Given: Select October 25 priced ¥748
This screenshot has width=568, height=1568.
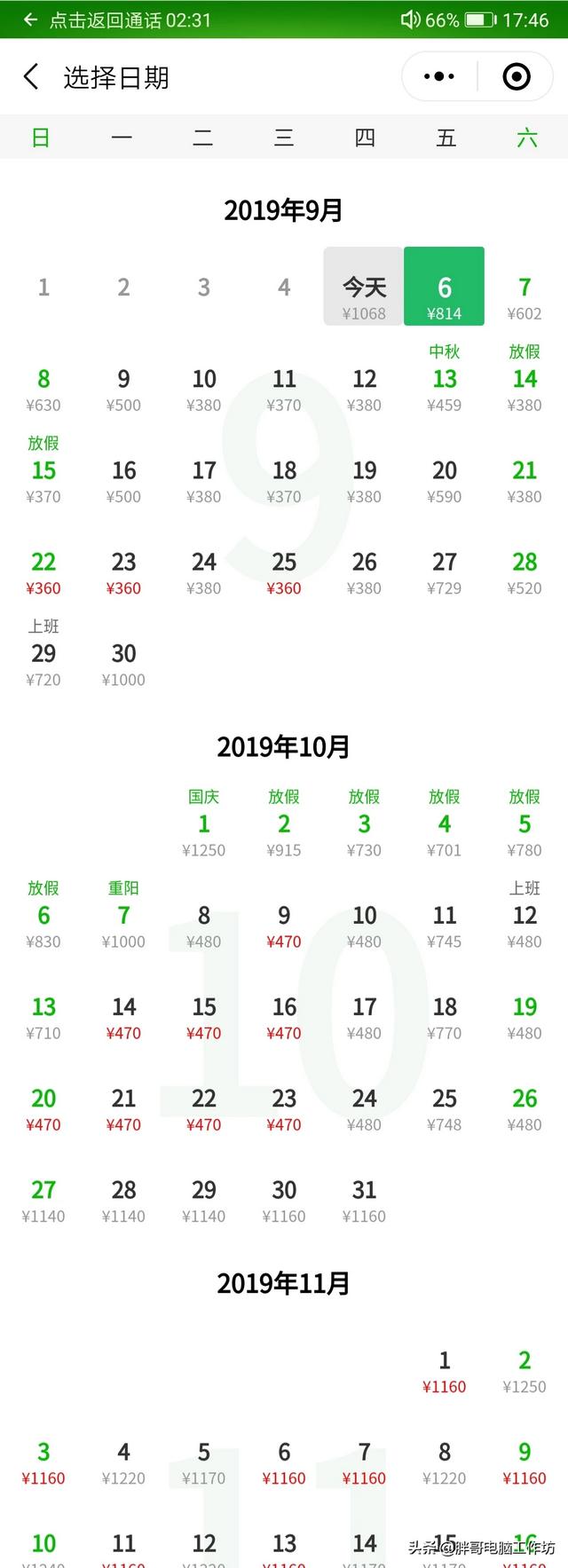Looking at the screenshot, I should [x=445, y=1107].
